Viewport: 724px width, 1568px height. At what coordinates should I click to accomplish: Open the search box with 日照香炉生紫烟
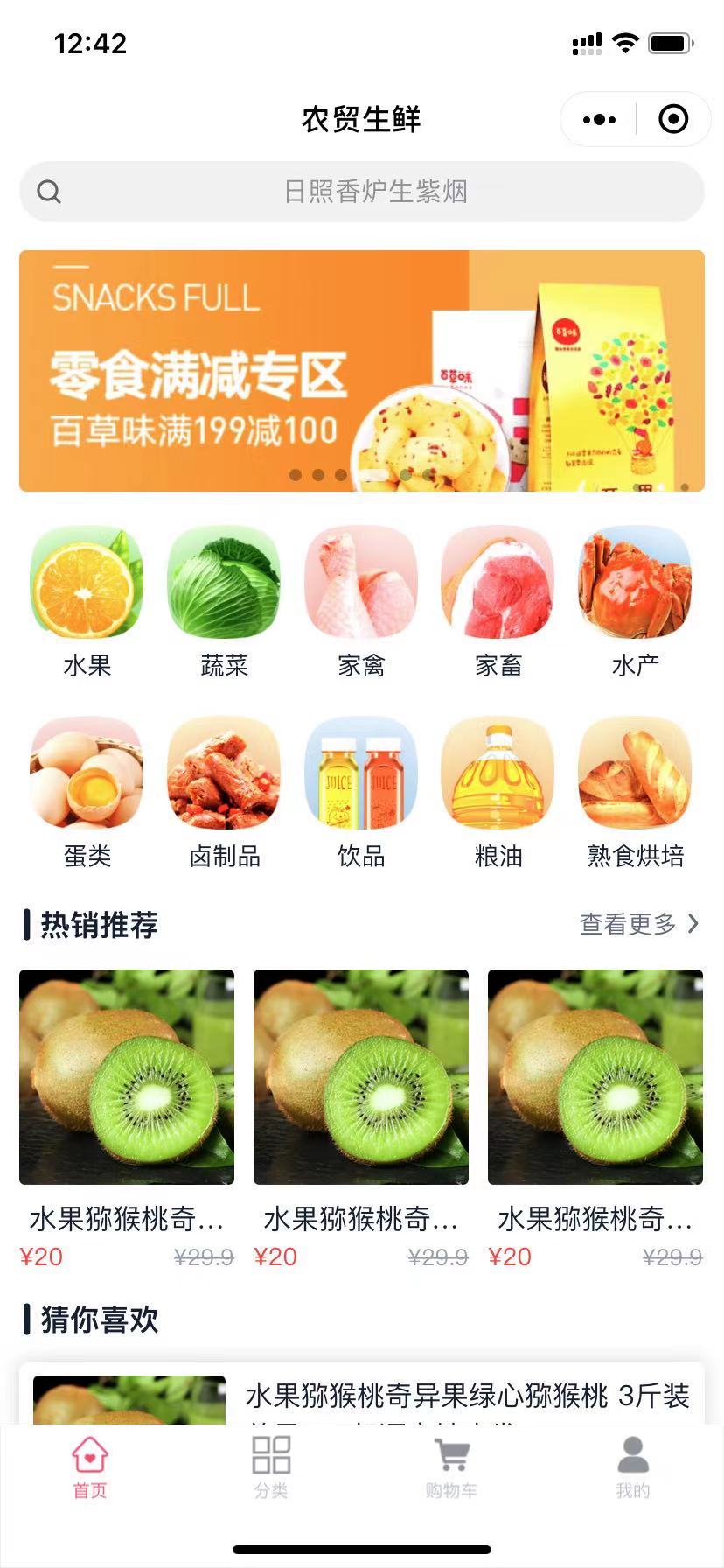tap(362, 191)
